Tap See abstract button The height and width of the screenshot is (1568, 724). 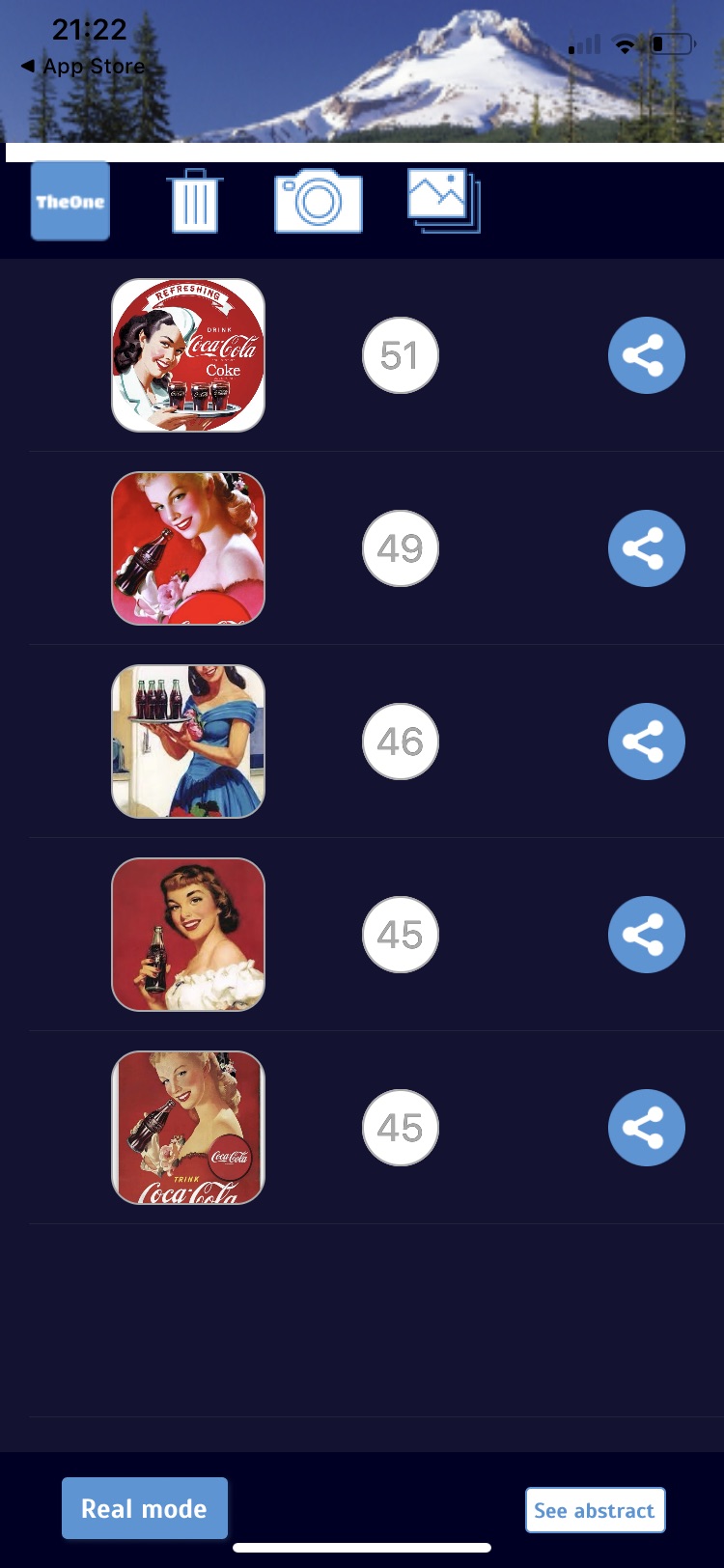(595, 1510)
